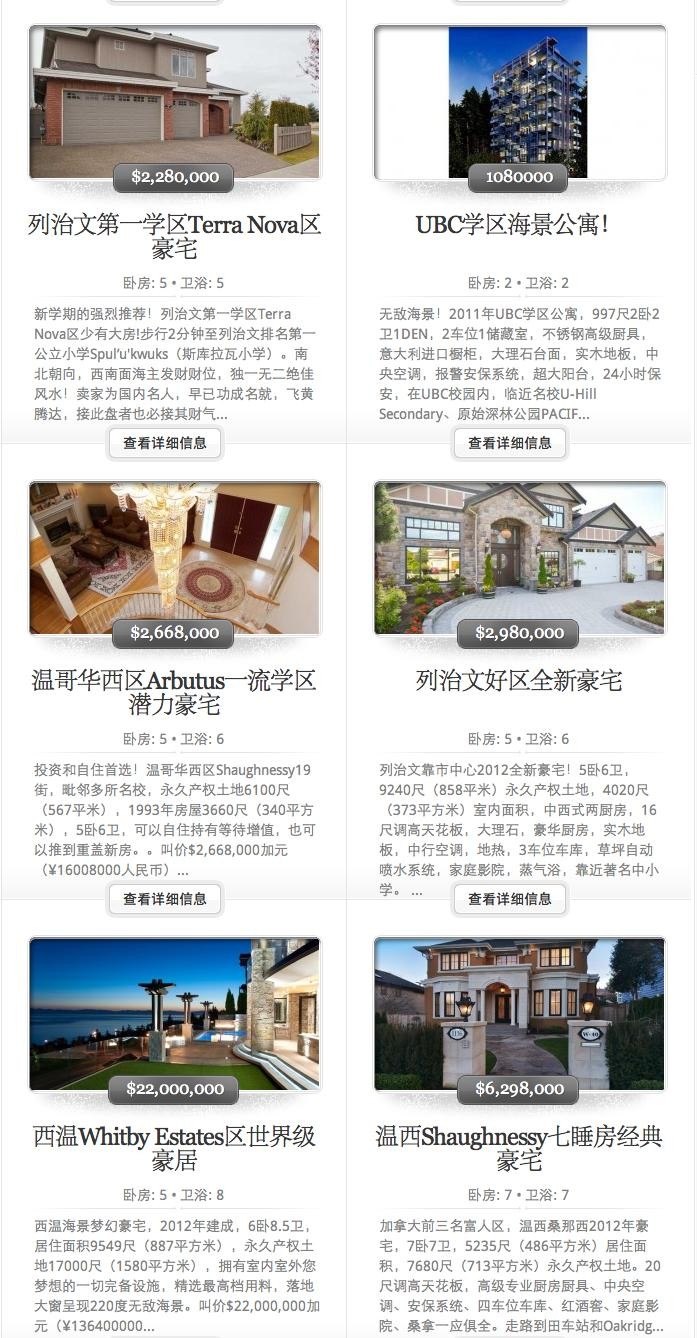View details for 温哥华西区Arbutus一流学区潜力豪宅
697x1338 pixels.
coord(165,899)
